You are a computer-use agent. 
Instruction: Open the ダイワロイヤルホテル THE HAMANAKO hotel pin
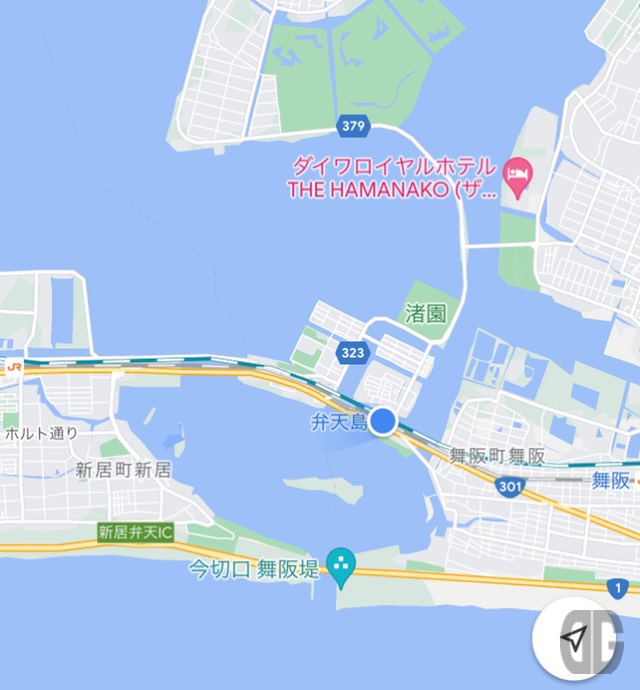coord(518,178)
